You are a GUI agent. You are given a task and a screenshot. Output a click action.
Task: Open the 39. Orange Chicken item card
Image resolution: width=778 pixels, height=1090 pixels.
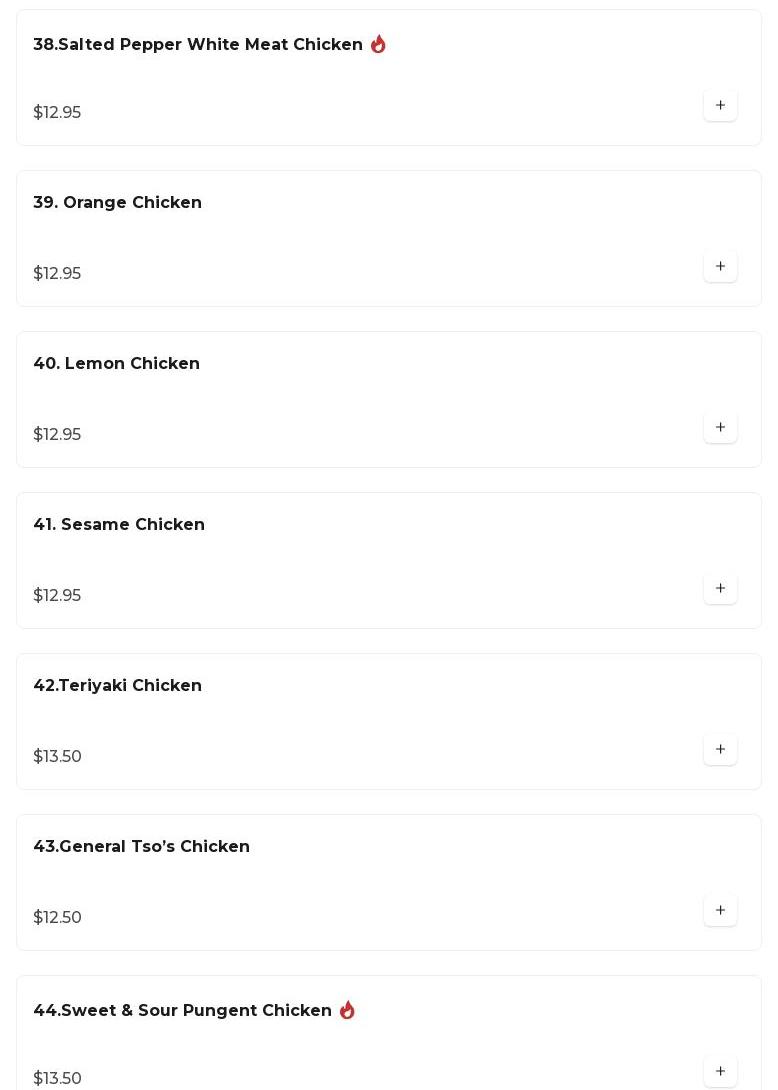(x=118, y=203)
